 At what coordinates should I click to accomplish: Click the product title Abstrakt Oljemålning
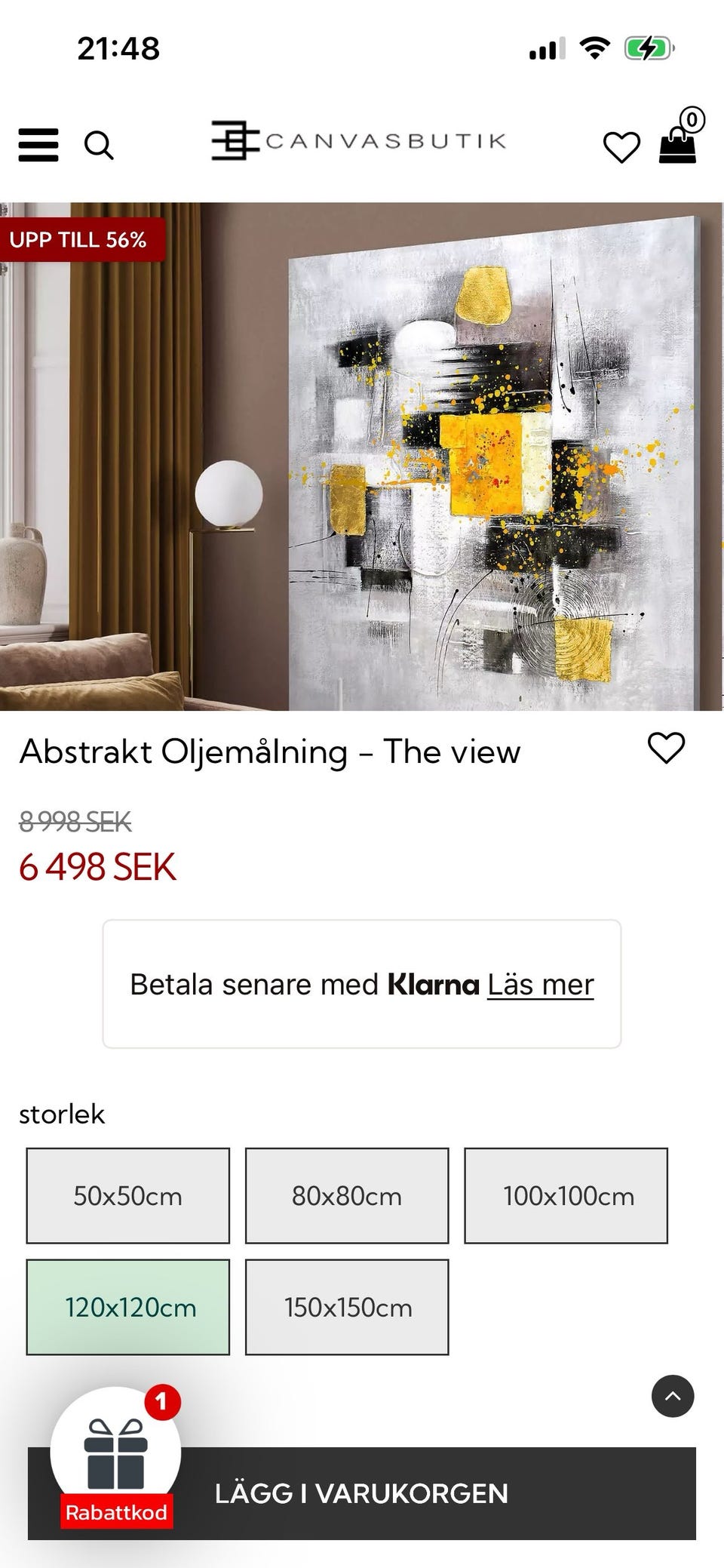click(x=269, y=752)
